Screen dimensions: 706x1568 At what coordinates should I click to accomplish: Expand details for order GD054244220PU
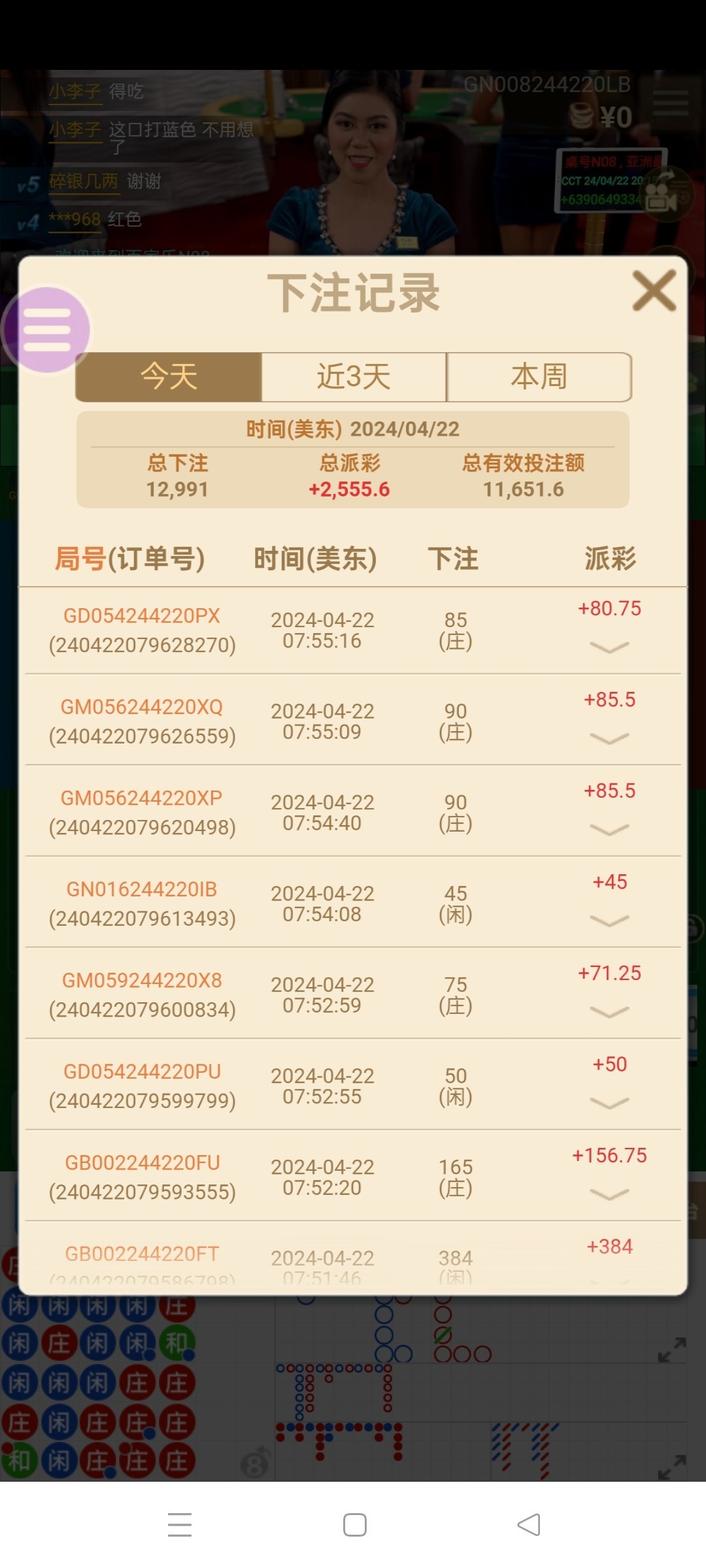609,1103
